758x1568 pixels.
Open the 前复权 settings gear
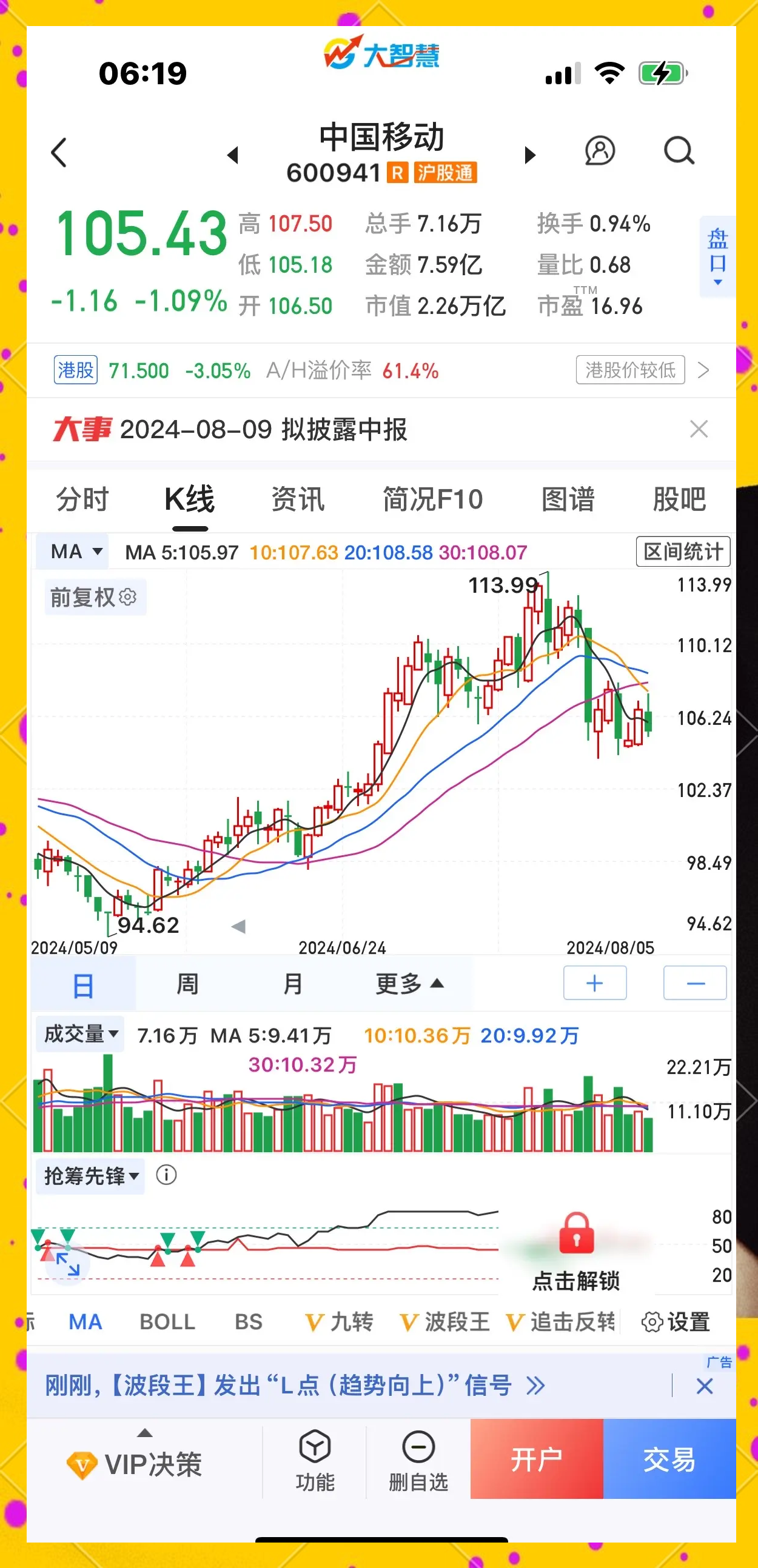pyautogui.click(x=128, y=597)
